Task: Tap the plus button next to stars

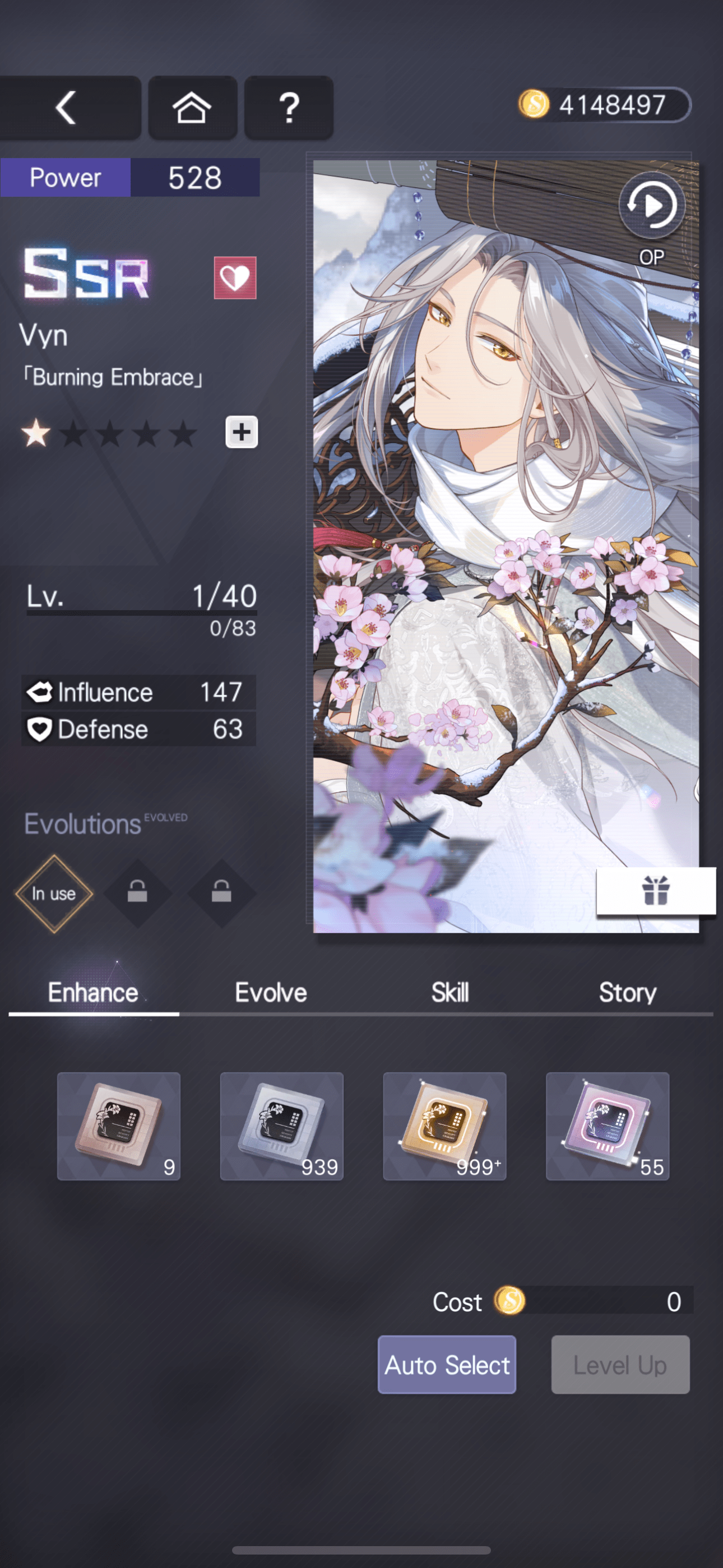Action: (x=242, y=432)
